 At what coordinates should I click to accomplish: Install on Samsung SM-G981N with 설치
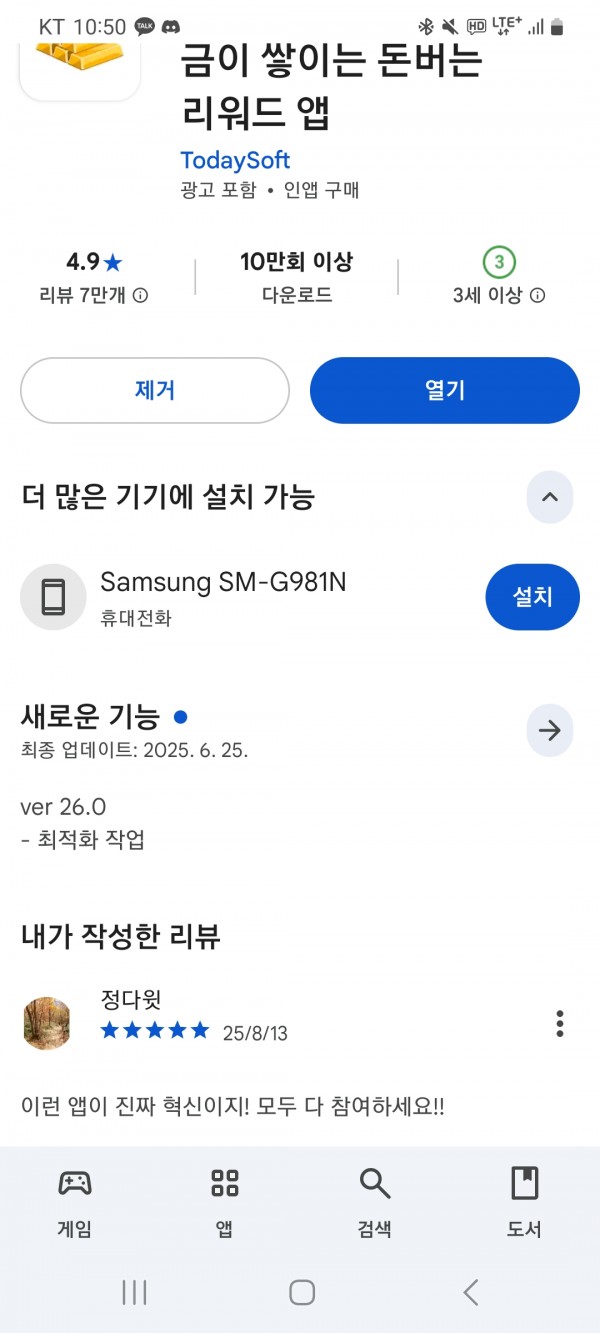pyautogui.click(x=532, y=597)
